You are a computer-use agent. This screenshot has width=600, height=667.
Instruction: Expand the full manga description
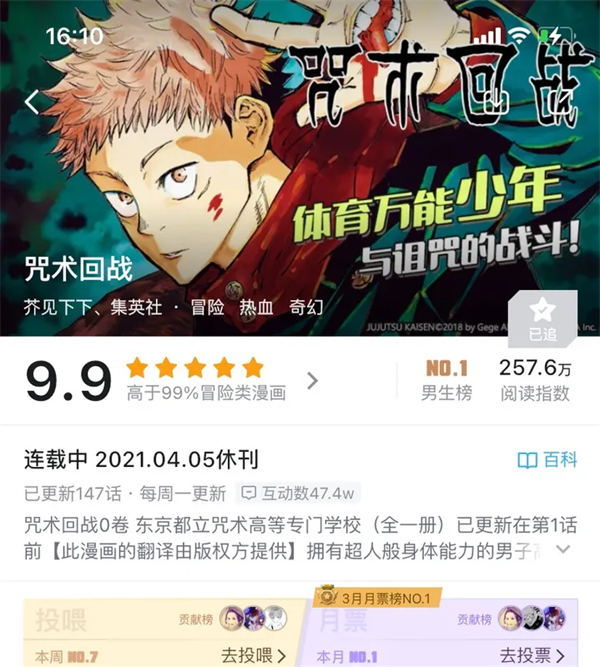(x=563, y=549)
